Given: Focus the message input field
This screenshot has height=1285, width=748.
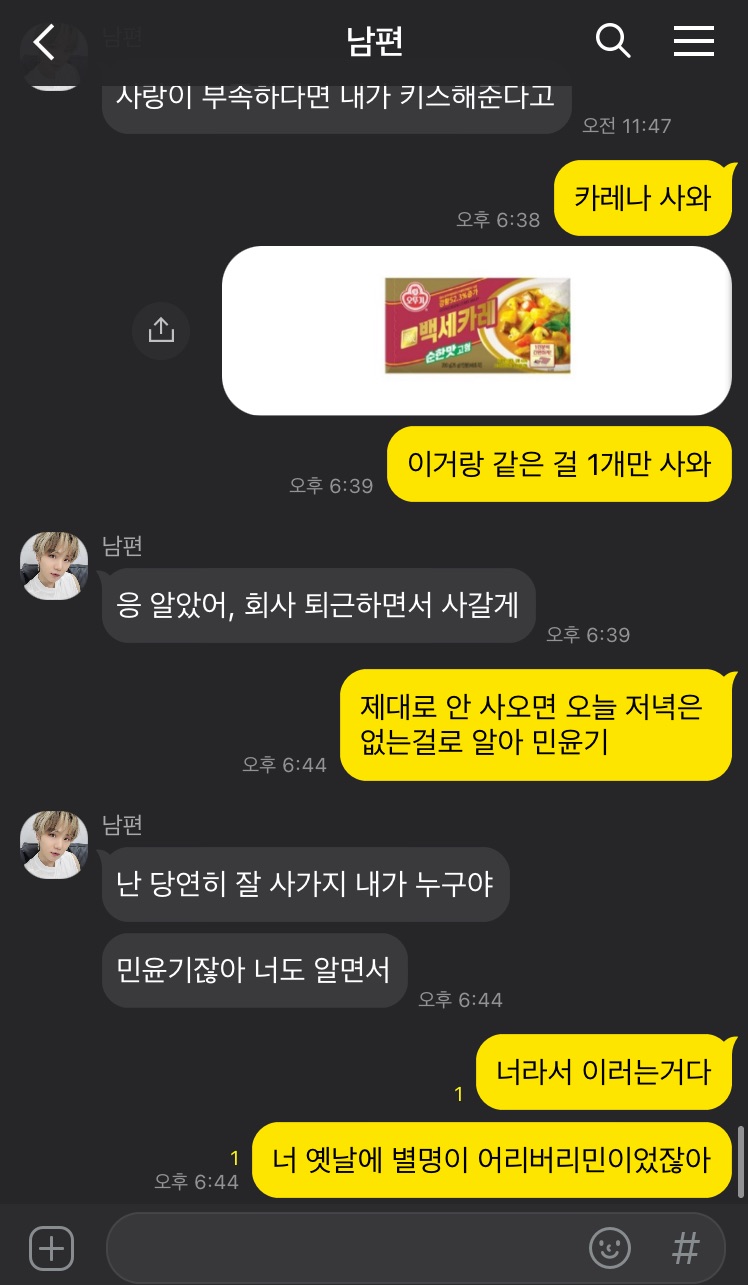Looking at the screenshot, I should tap(340, 1247).
